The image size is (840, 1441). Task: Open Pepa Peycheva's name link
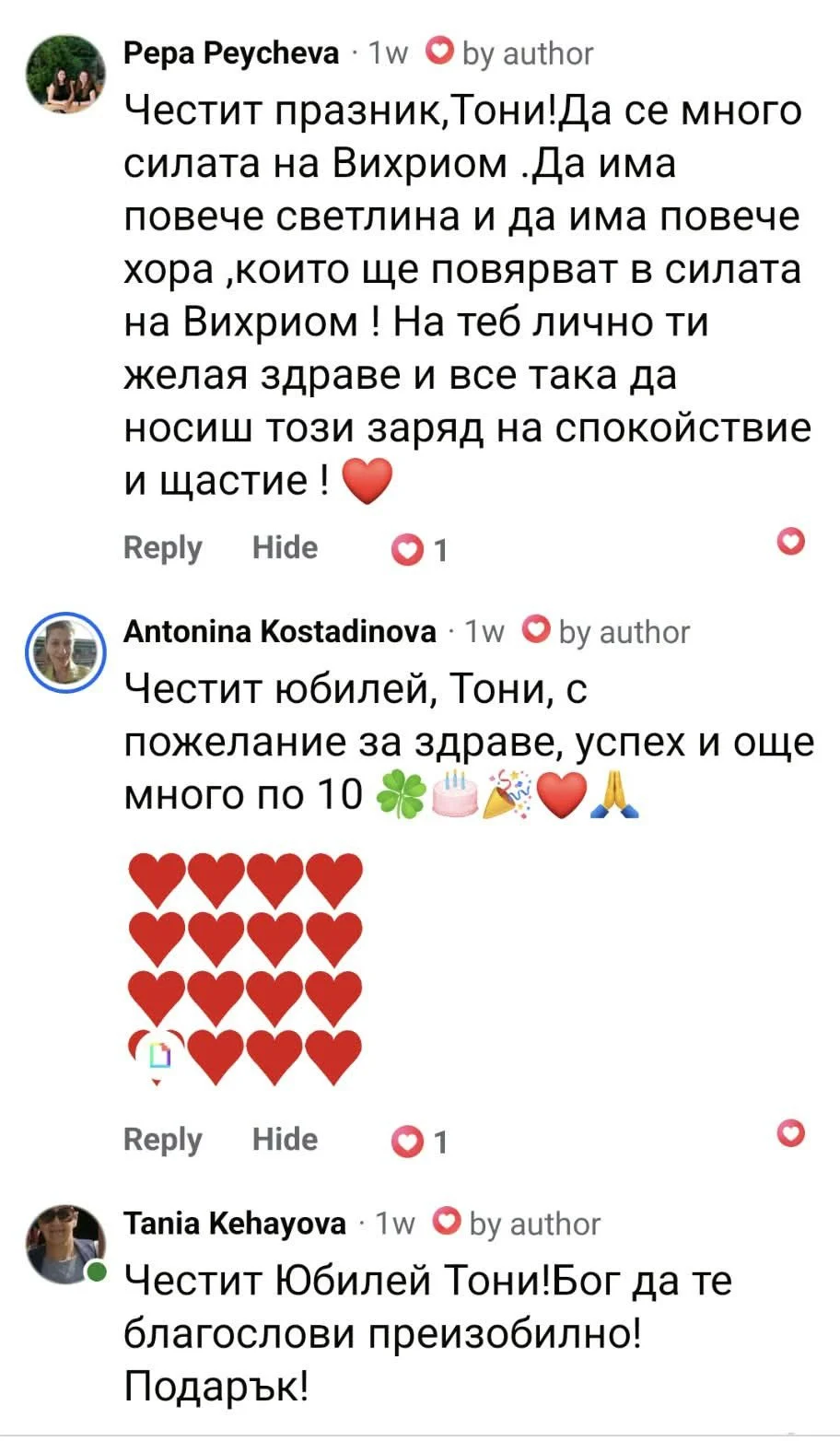coord(231,54)
